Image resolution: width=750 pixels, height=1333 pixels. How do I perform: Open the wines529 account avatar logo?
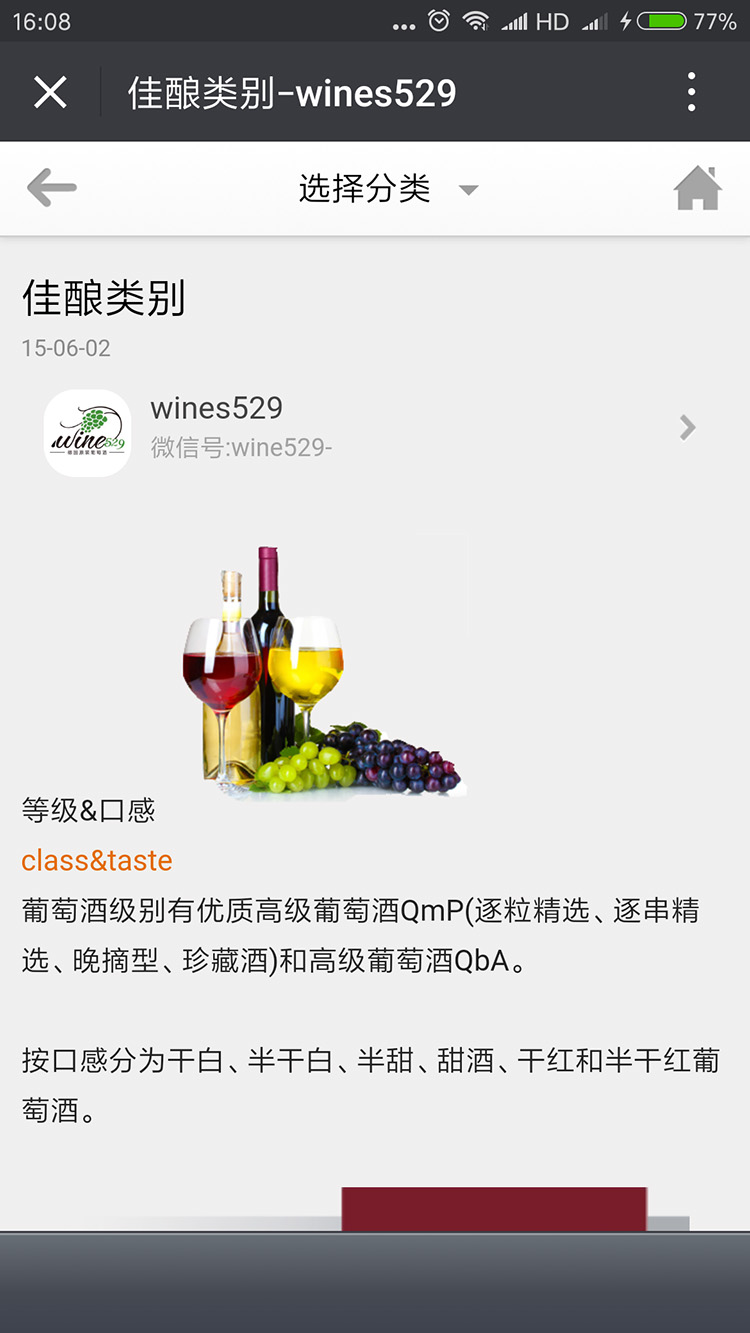87,428
